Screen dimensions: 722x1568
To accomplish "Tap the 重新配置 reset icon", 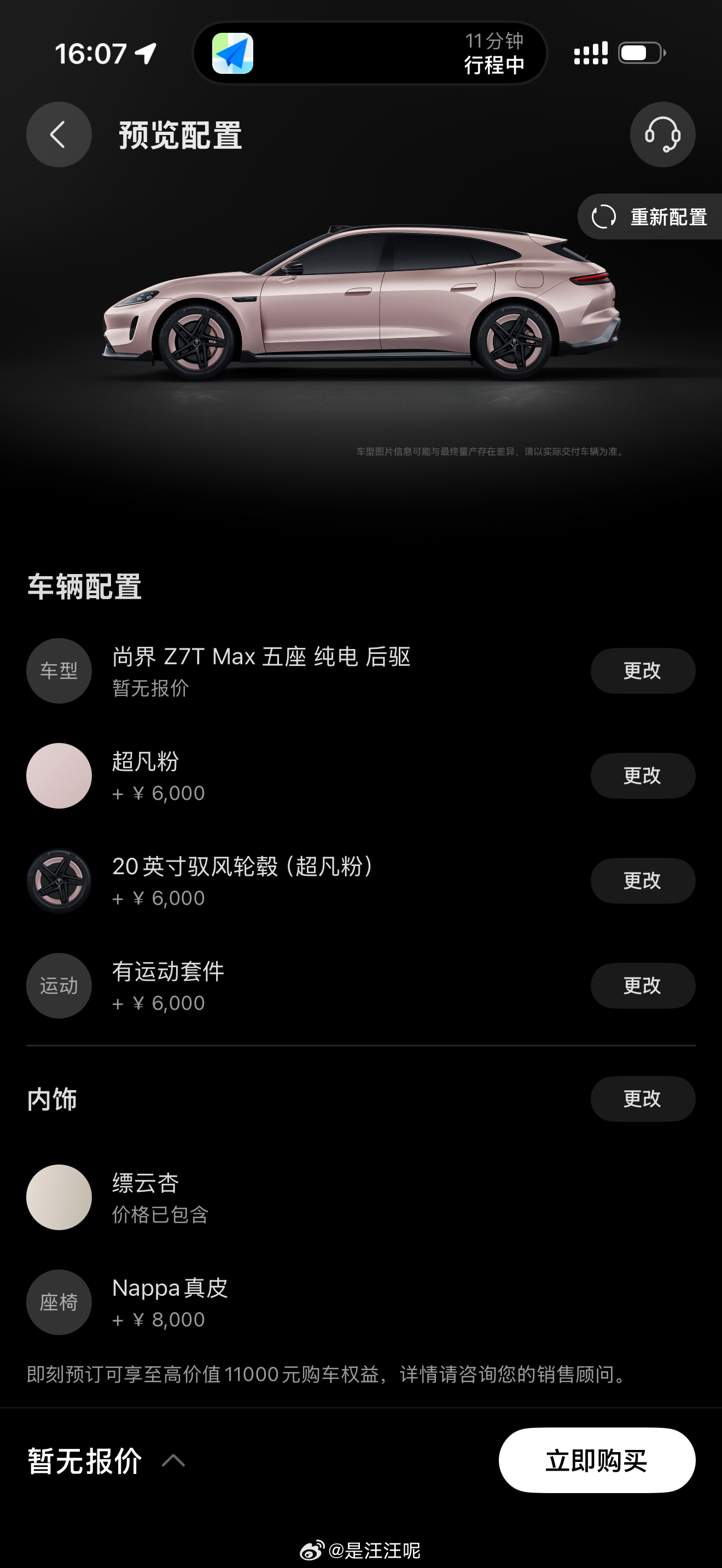I will pyautogui.click(x=604, y=216).
